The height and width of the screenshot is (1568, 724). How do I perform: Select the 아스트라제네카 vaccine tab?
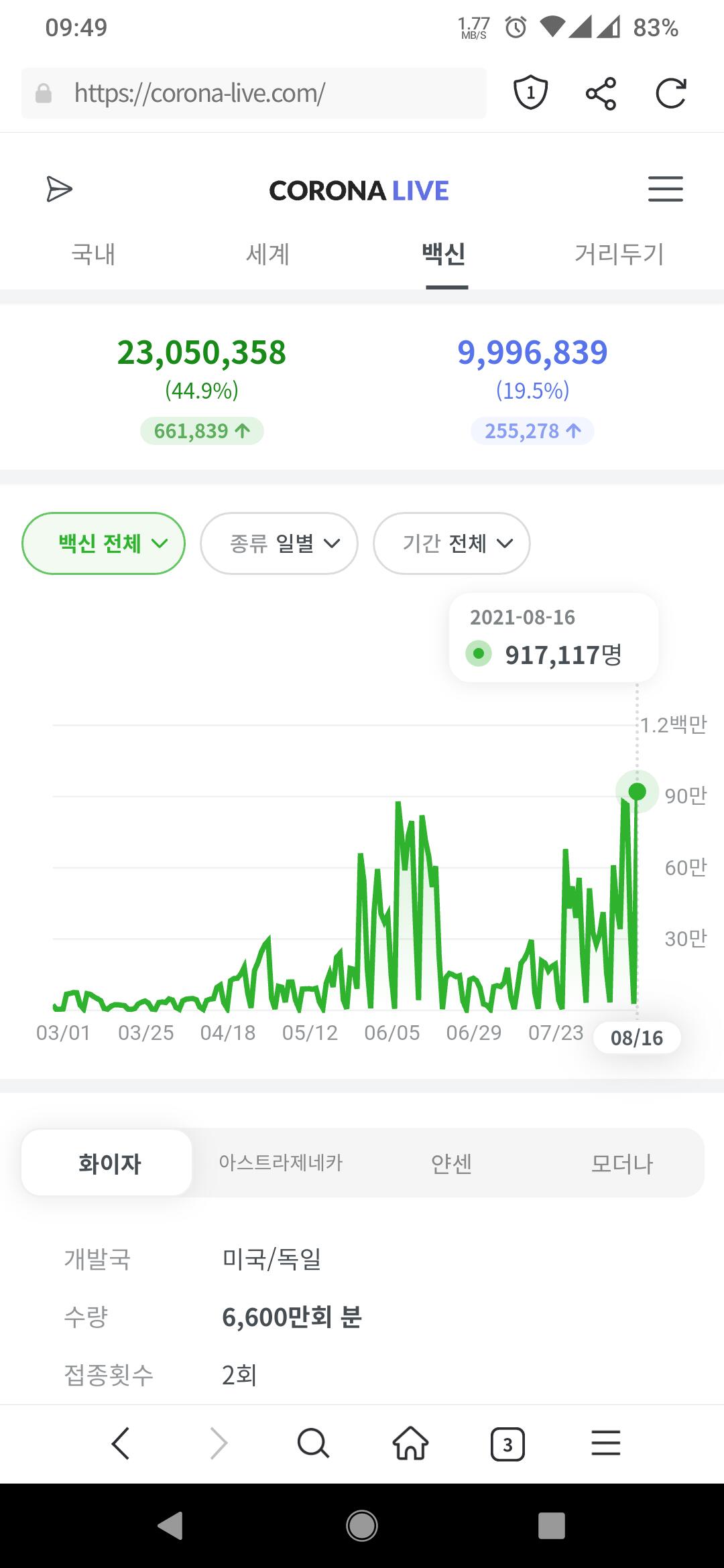pos(280,1163)
